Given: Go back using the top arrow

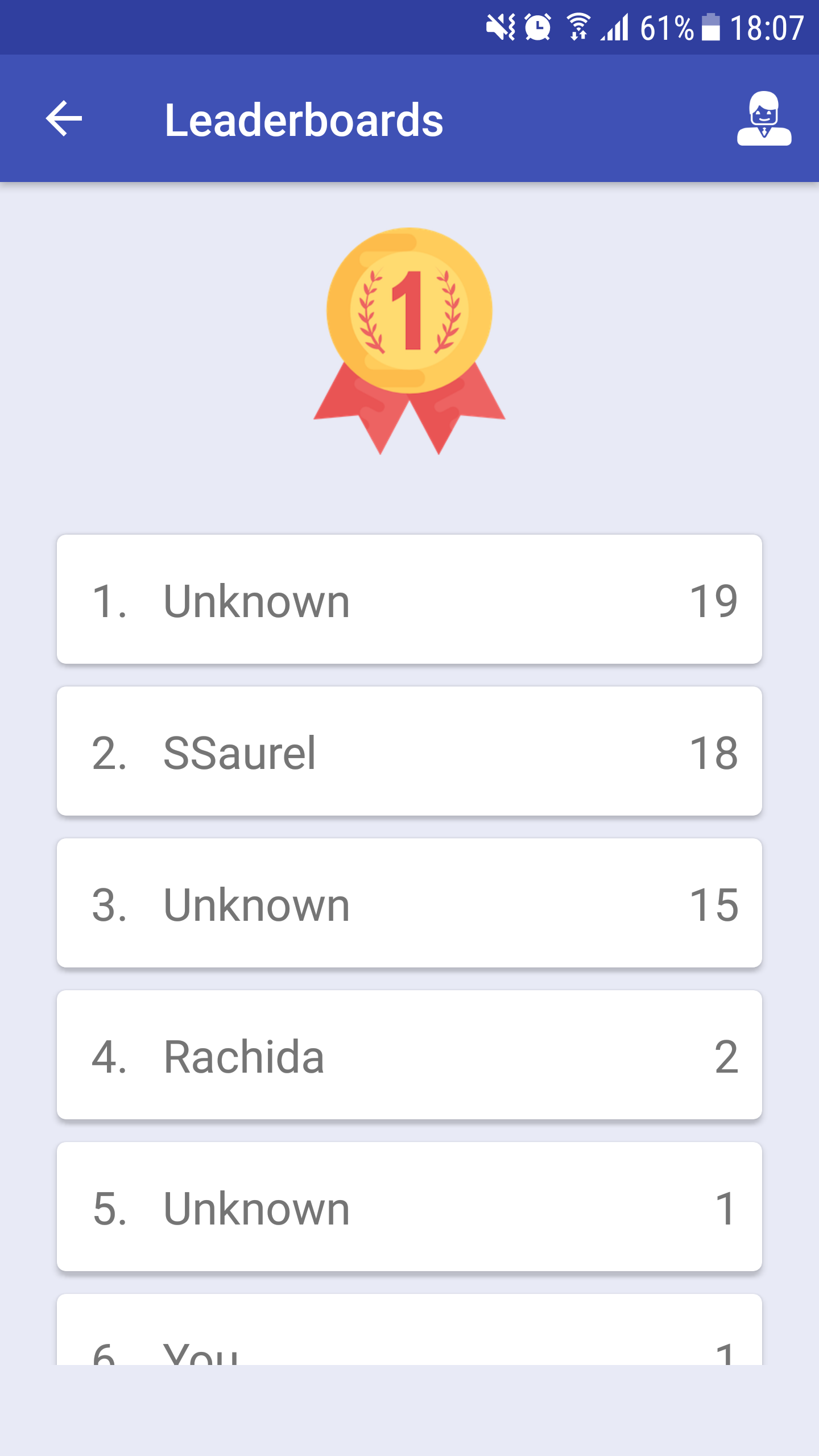Looking at the screenshot, I should pos(64,118).
